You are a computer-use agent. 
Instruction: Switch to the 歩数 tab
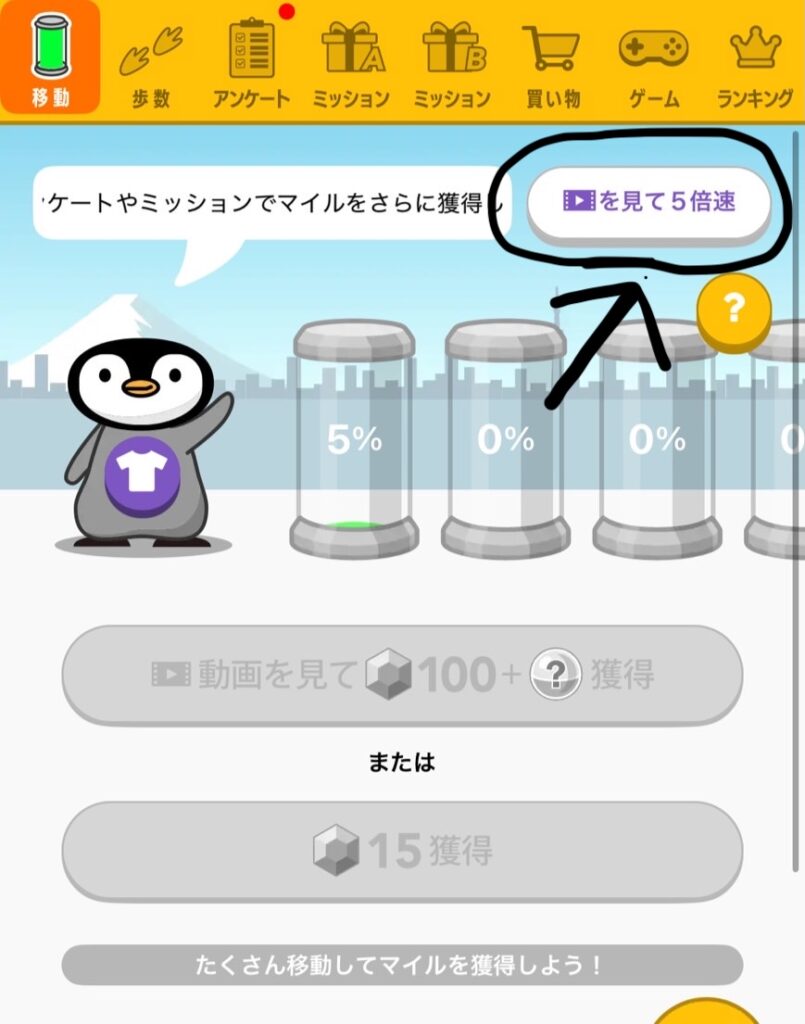tap(151, 63)
